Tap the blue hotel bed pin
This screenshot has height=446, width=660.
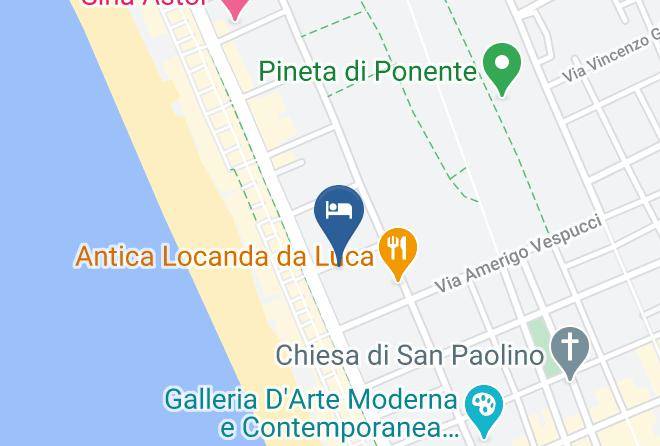339,224
